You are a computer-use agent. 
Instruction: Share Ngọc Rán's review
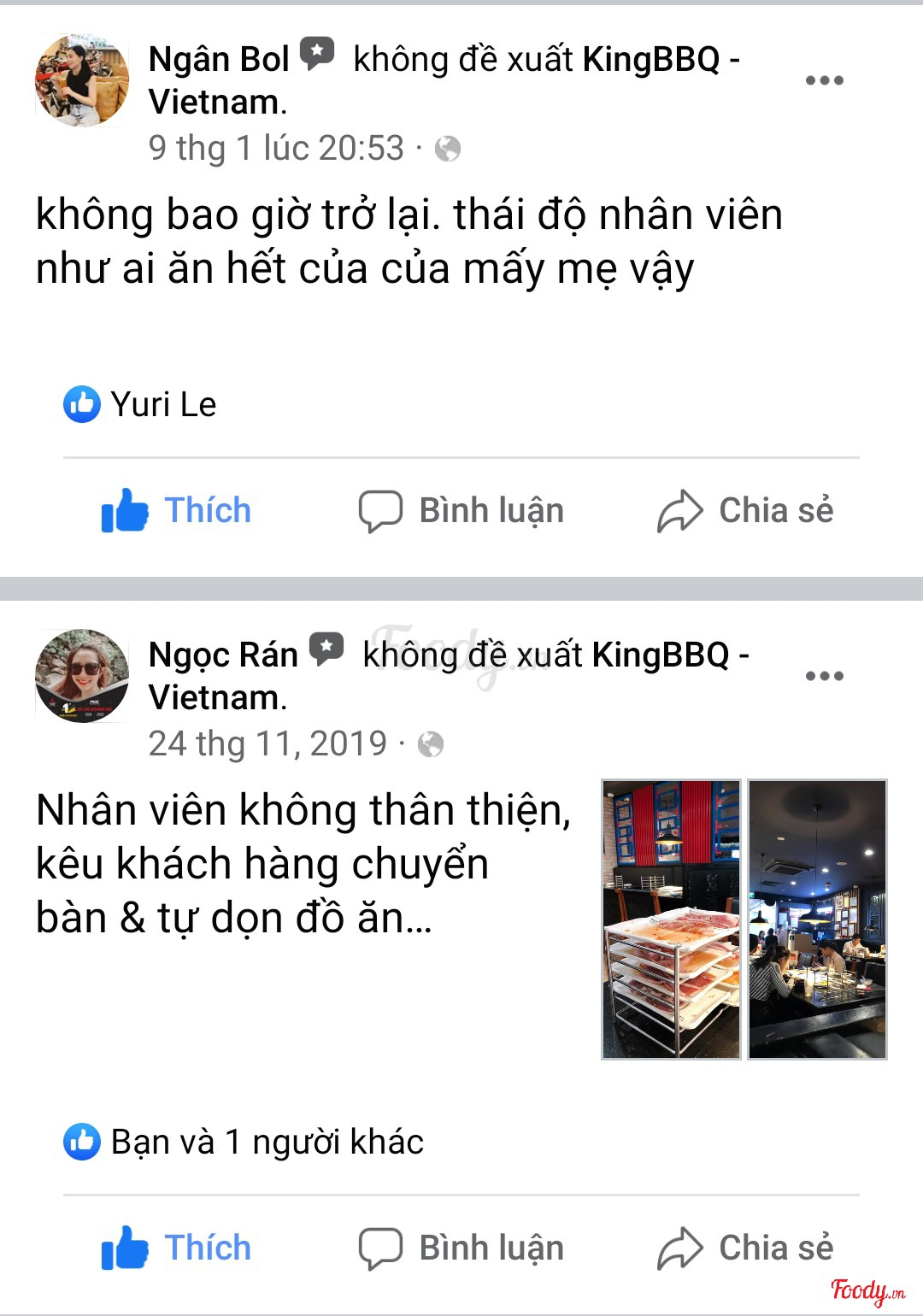point(745,1248)
